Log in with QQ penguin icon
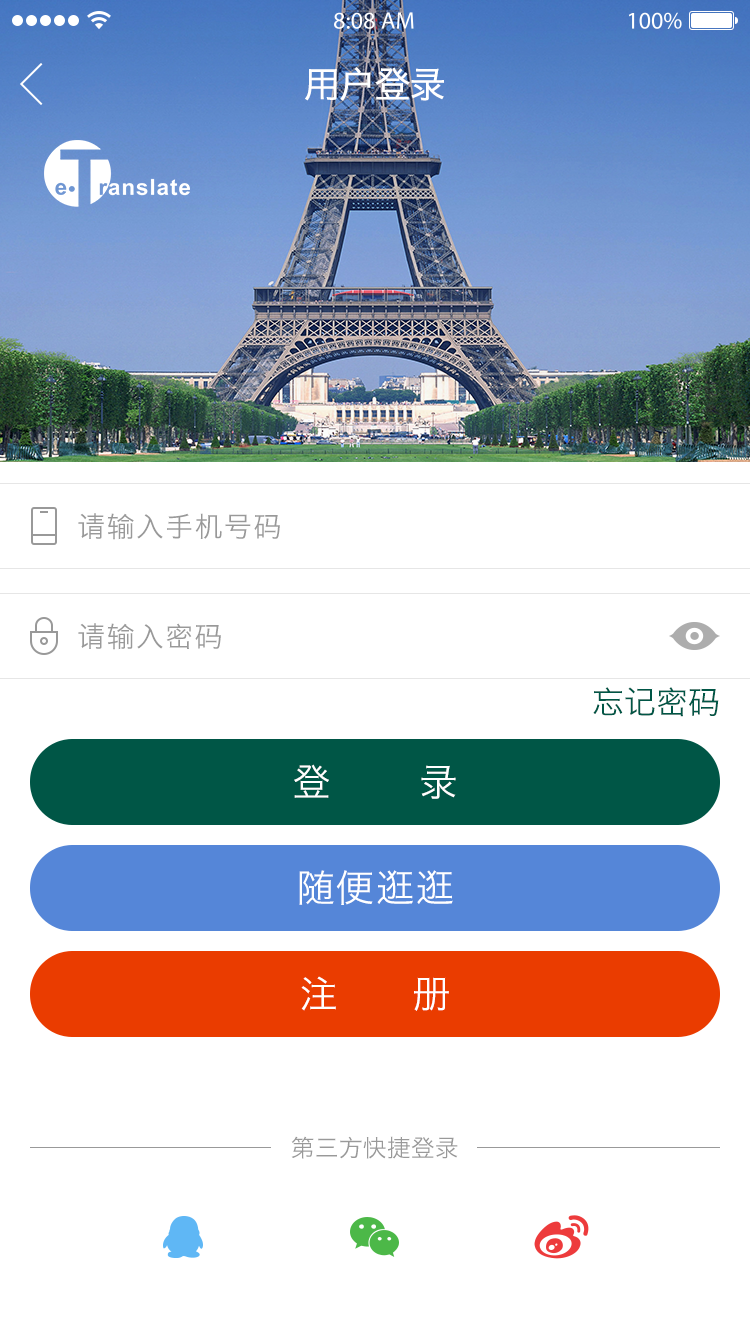 click(x=183, y=1237)
